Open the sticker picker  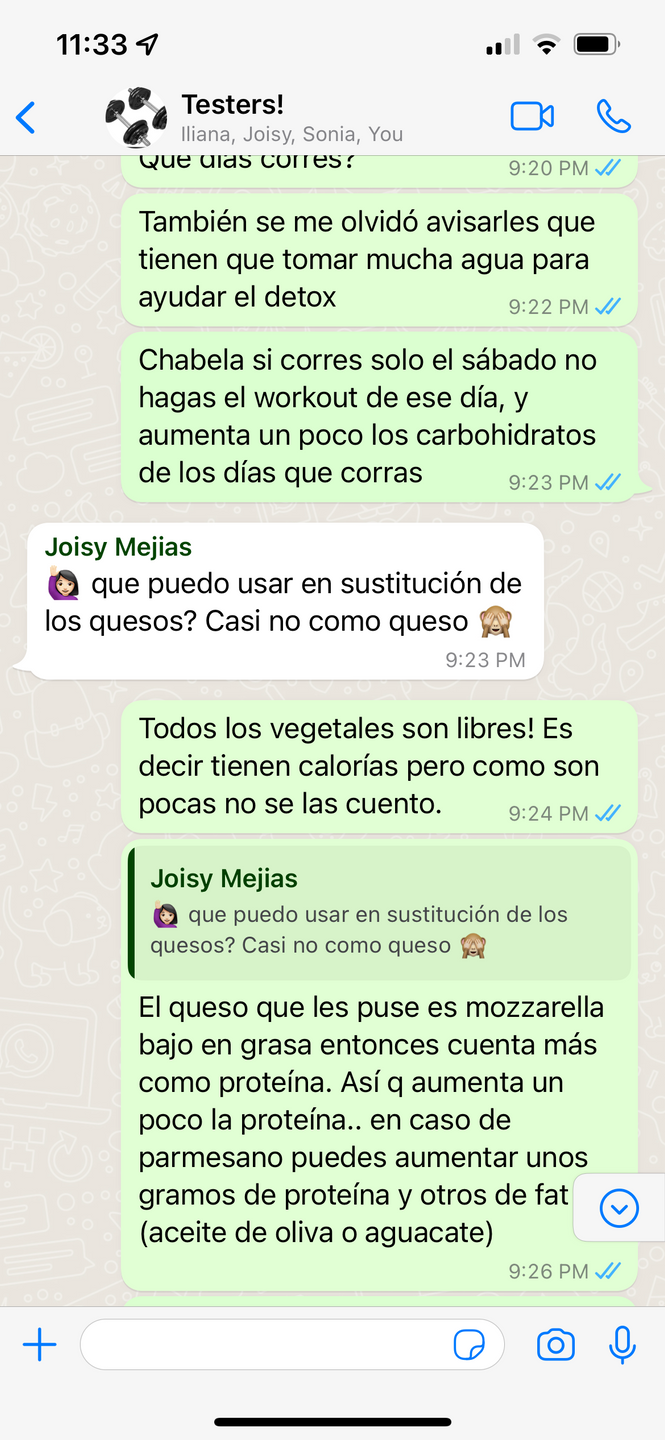(469, 1346)
